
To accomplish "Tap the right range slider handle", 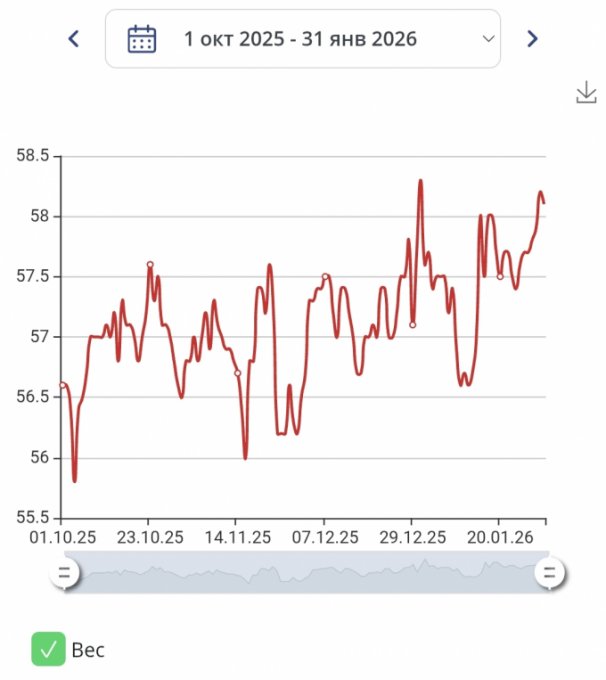I will [x=549, y=573].
